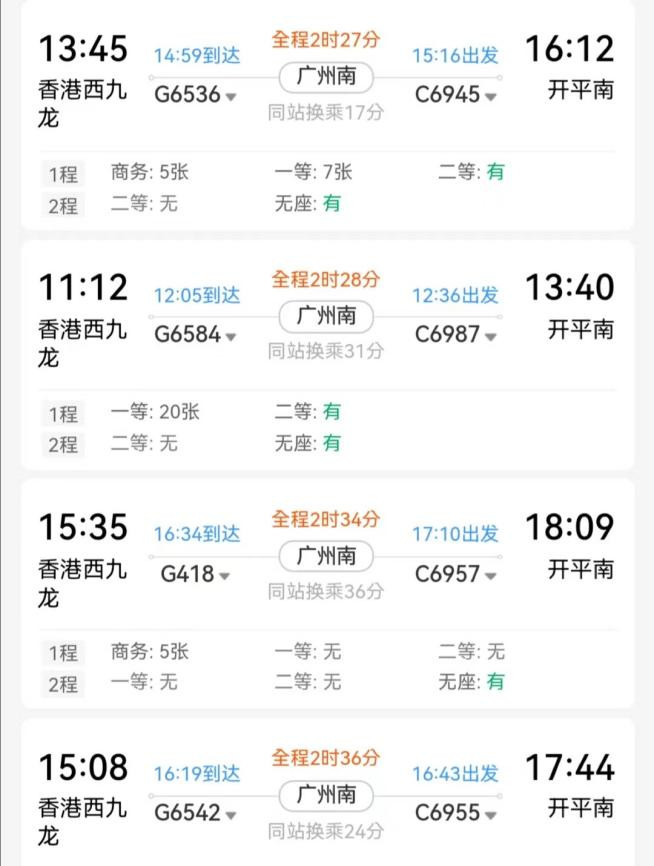Open the C6955 train number dropdown
Screen dimensions: 654x866
coord(456,814)
